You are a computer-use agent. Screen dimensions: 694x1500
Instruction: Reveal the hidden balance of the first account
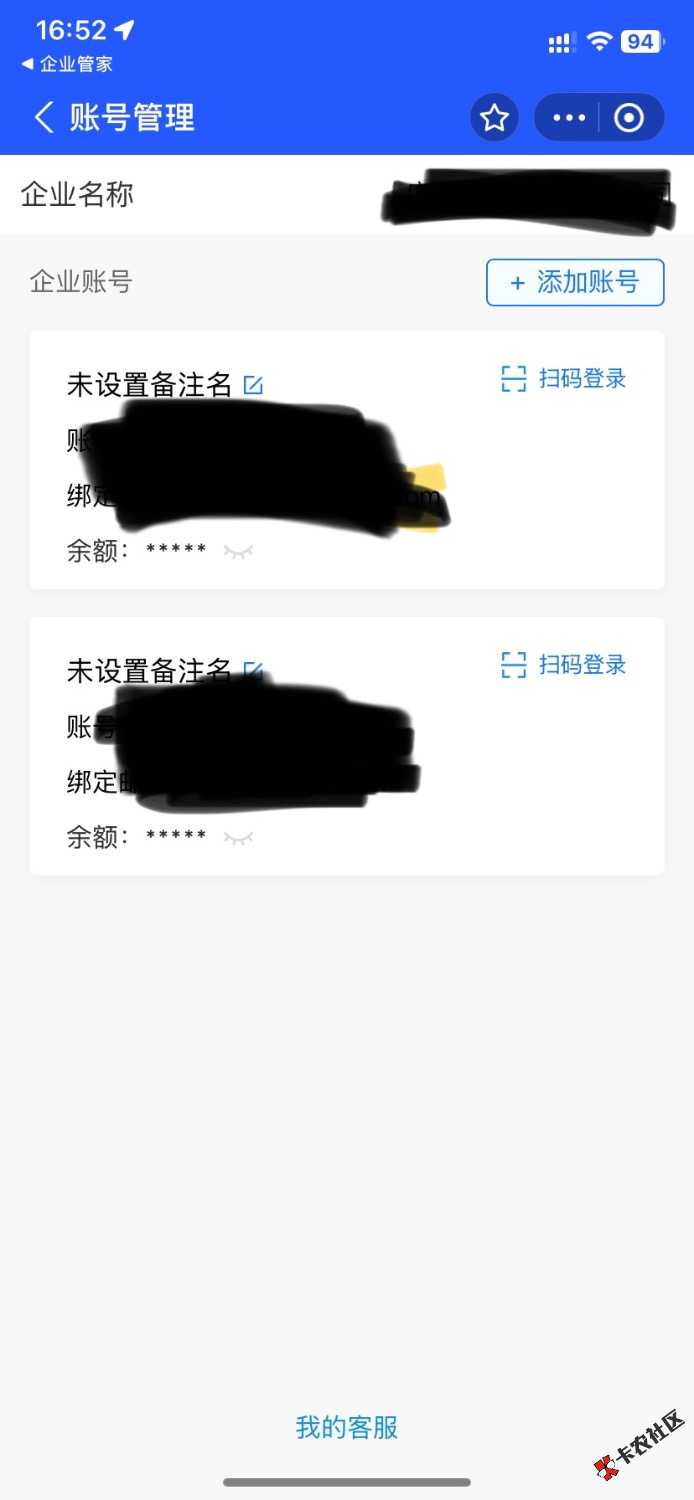pyautogui.click(x=238, y=551)
